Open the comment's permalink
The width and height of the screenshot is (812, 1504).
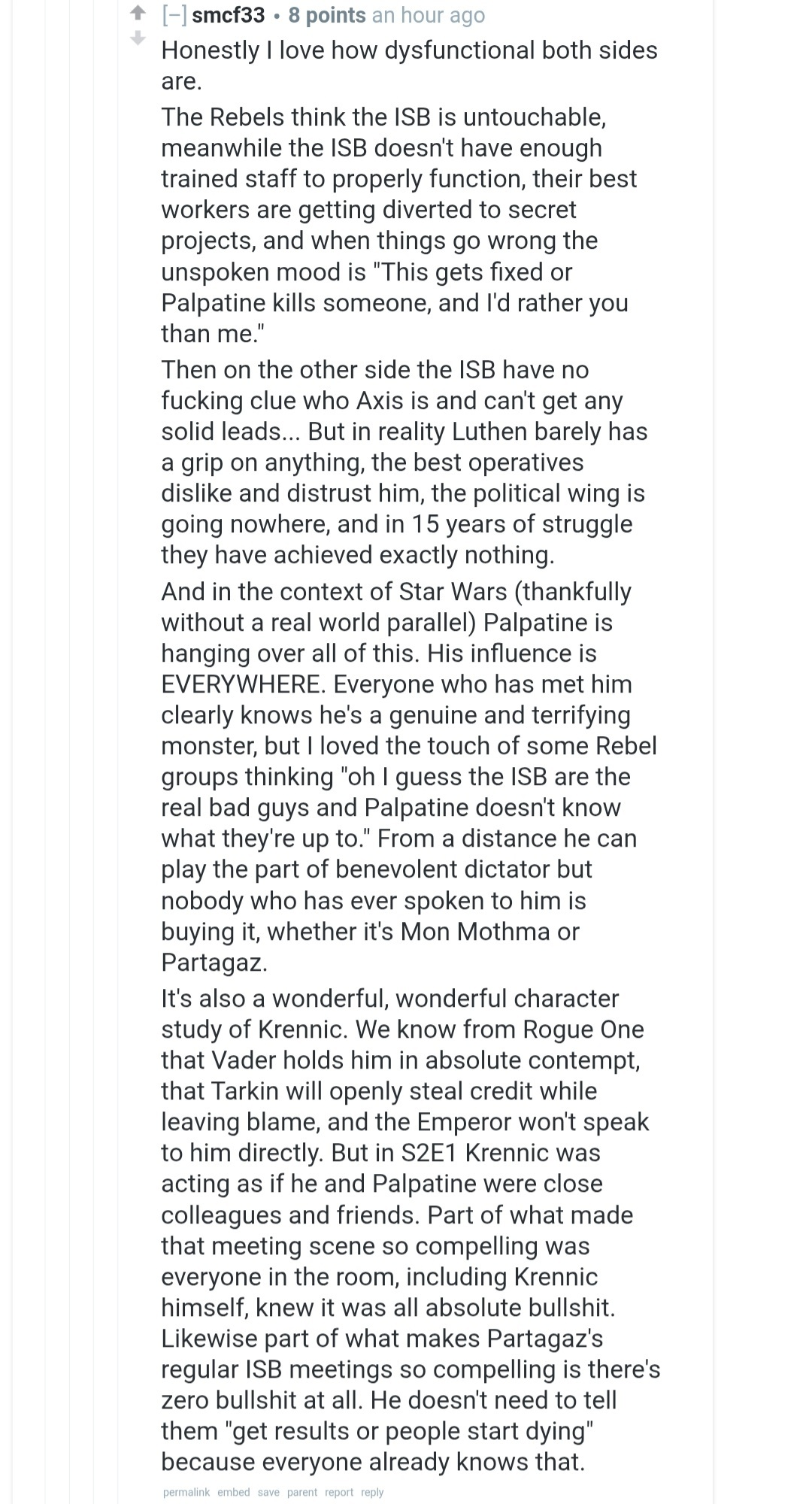[186, 1492]
